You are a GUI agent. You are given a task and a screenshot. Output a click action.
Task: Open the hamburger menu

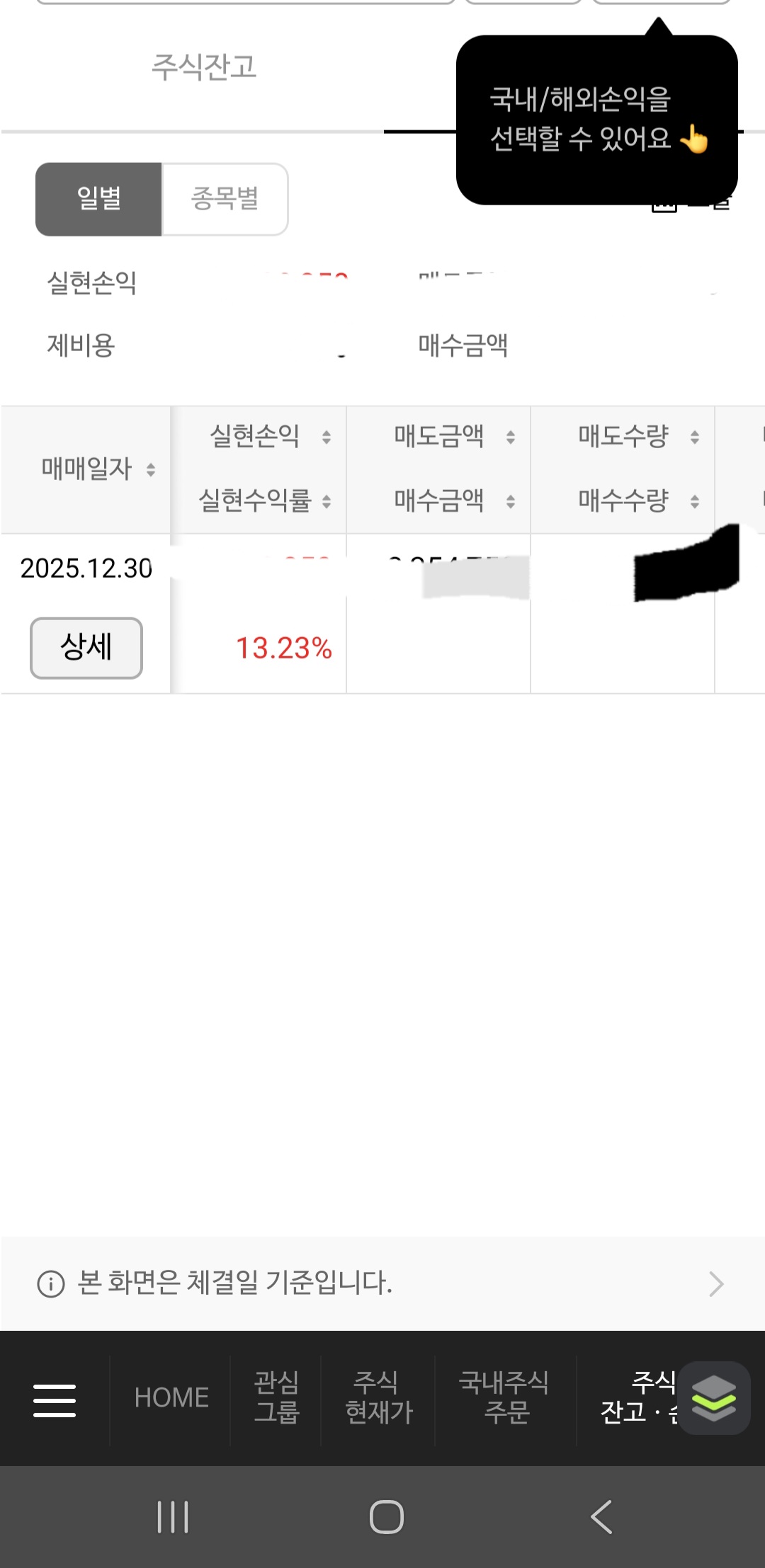[55, 1400]
